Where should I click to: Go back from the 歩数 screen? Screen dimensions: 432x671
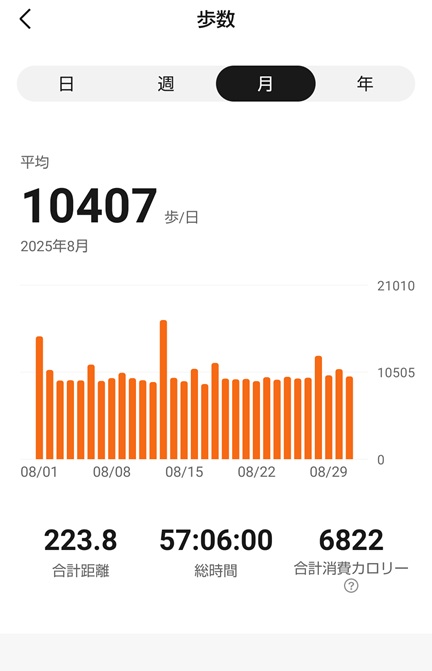pyautogui.click(x=26, y=19)
